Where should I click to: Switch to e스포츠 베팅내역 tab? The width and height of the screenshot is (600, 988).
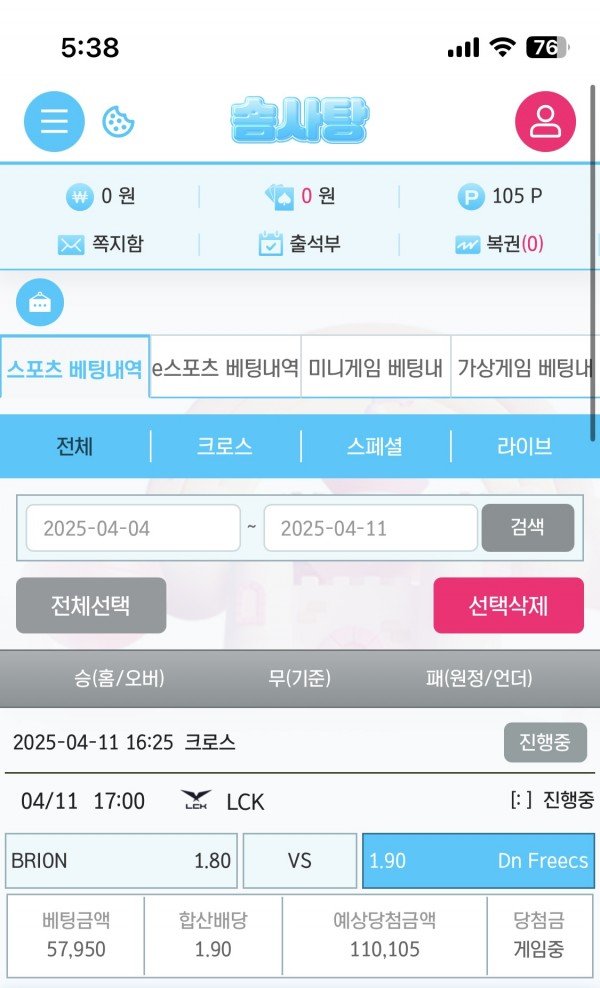225,367
